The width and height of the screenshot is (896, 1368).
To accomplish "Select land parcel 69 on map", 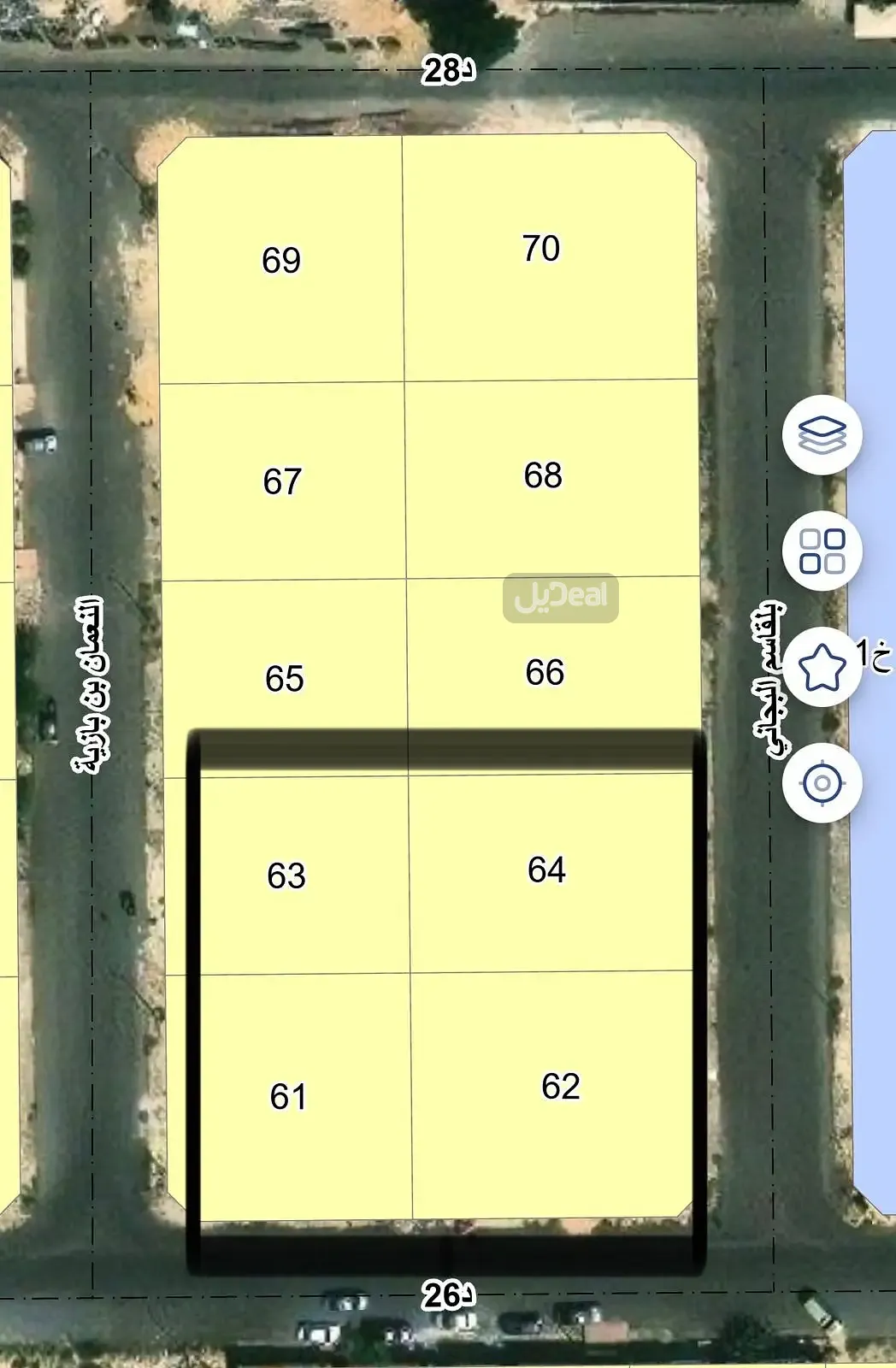I will (x=282, y=261).
